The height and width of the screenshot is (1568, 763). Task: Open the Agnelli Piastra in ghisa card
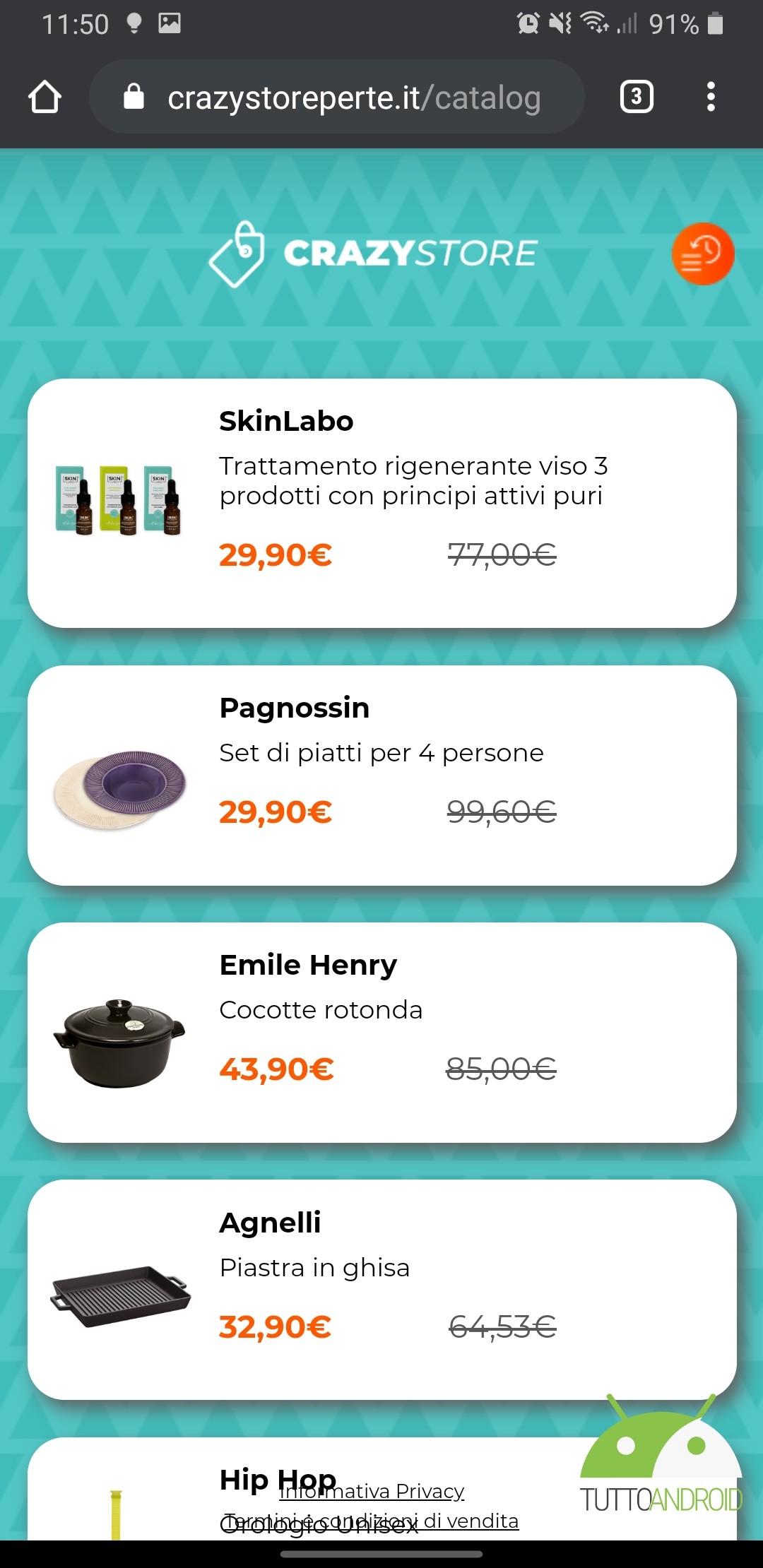[382, 1290]
